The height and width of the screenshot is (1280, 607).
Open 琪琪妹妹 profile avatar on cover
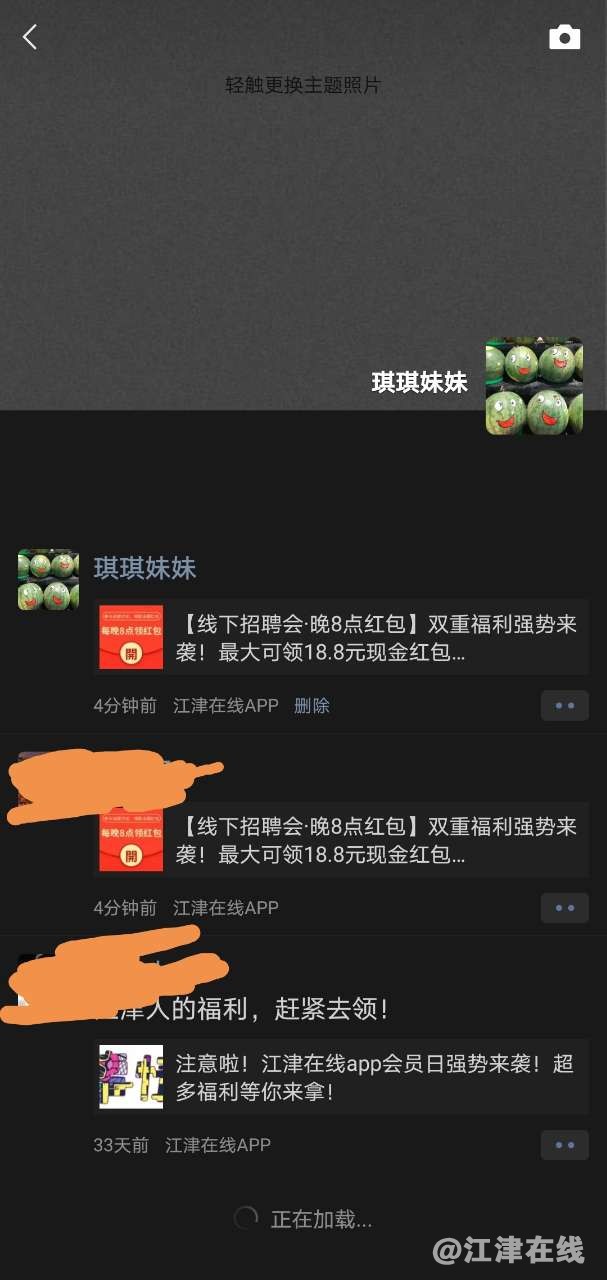click(534, 386)
